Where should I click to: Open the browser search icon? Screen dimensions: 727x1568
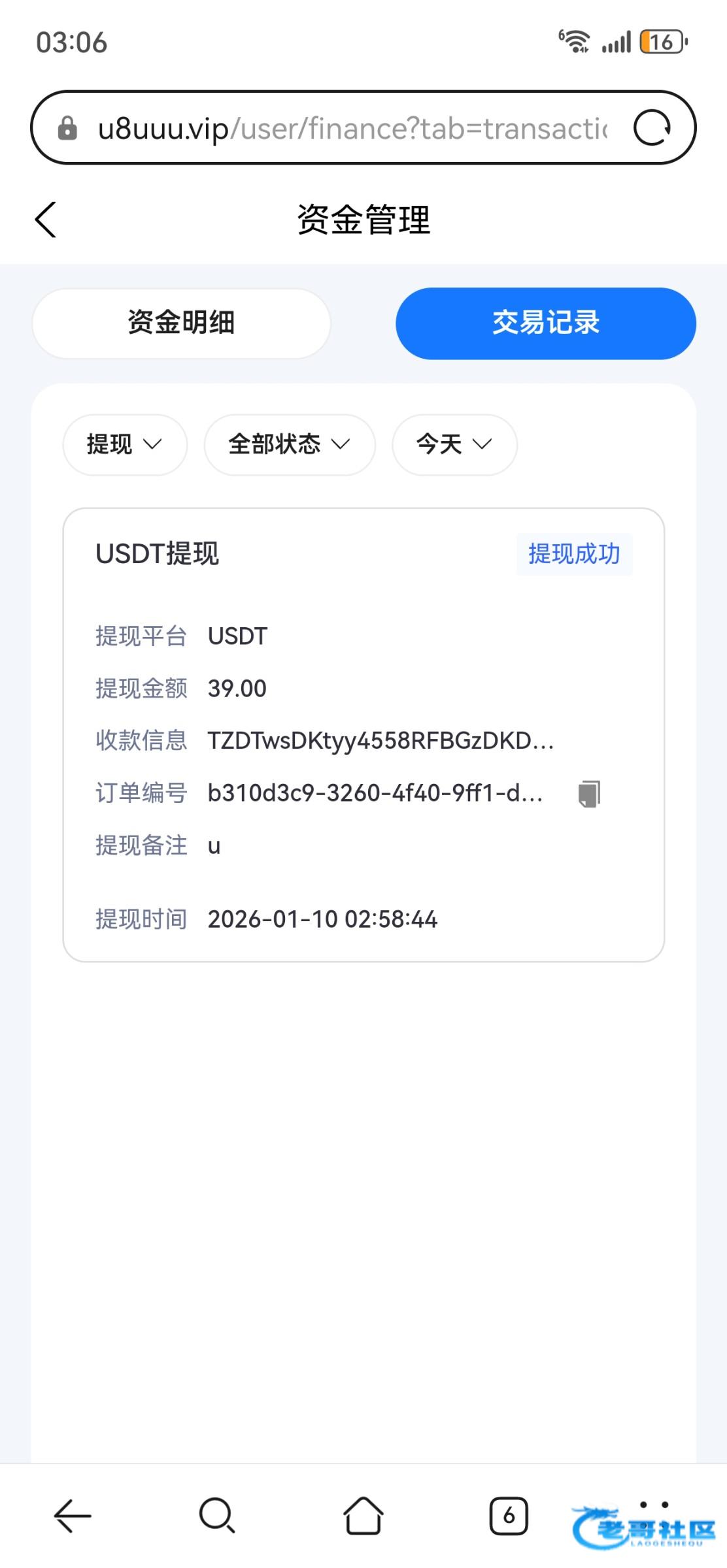[216, 1516]
